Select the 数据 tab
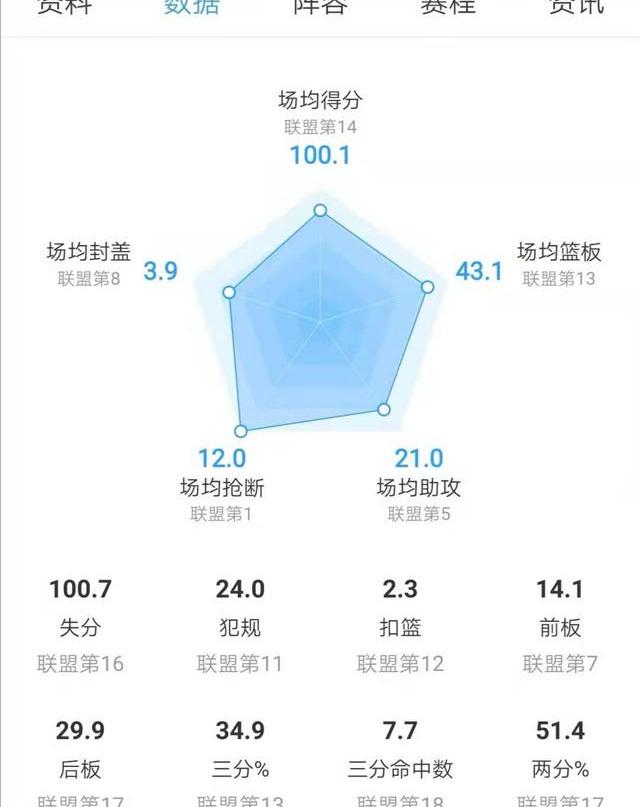The height and width of the screenshot is (807, 640). (x=192, y=8)
